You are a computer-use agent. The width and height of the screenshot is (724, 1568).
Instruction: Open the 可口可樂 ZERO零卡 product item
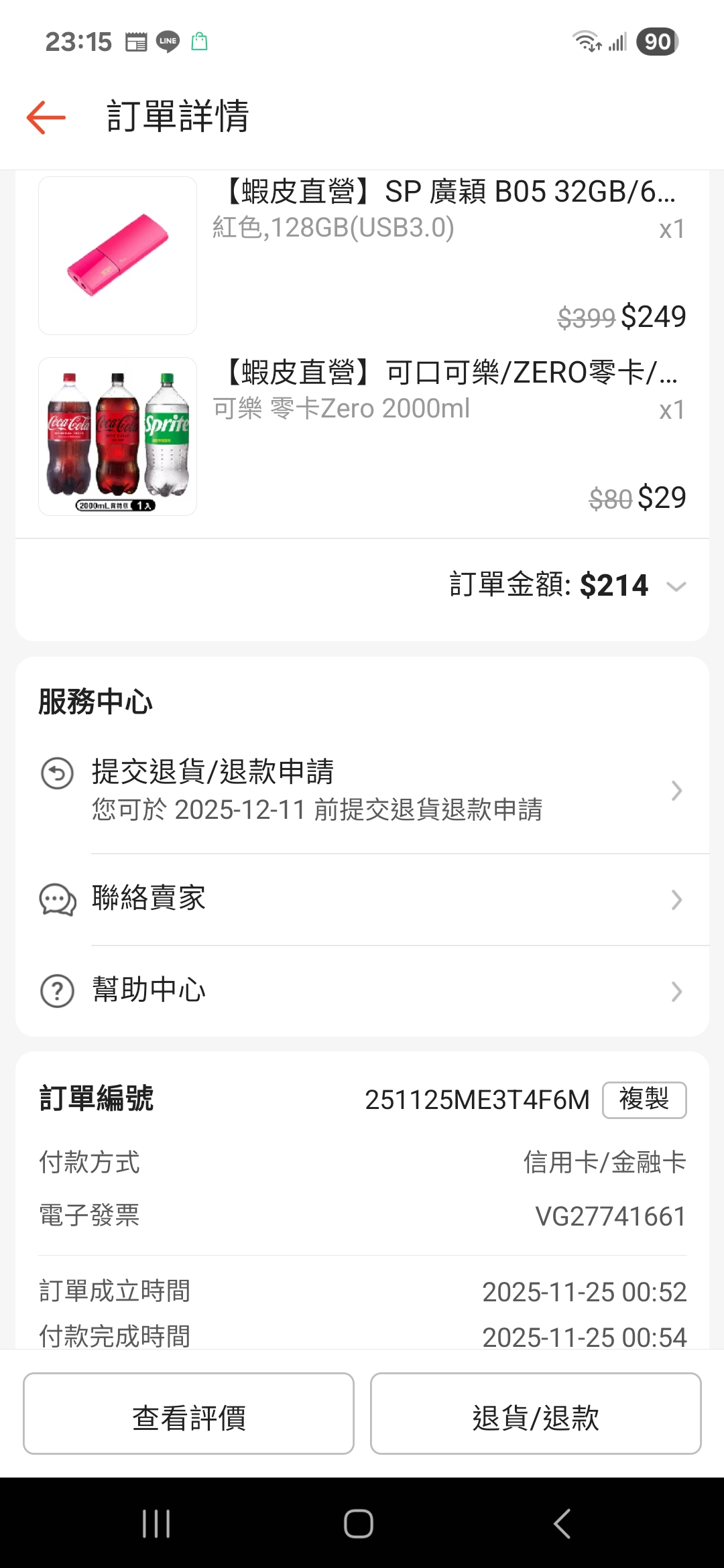(362, 436)
